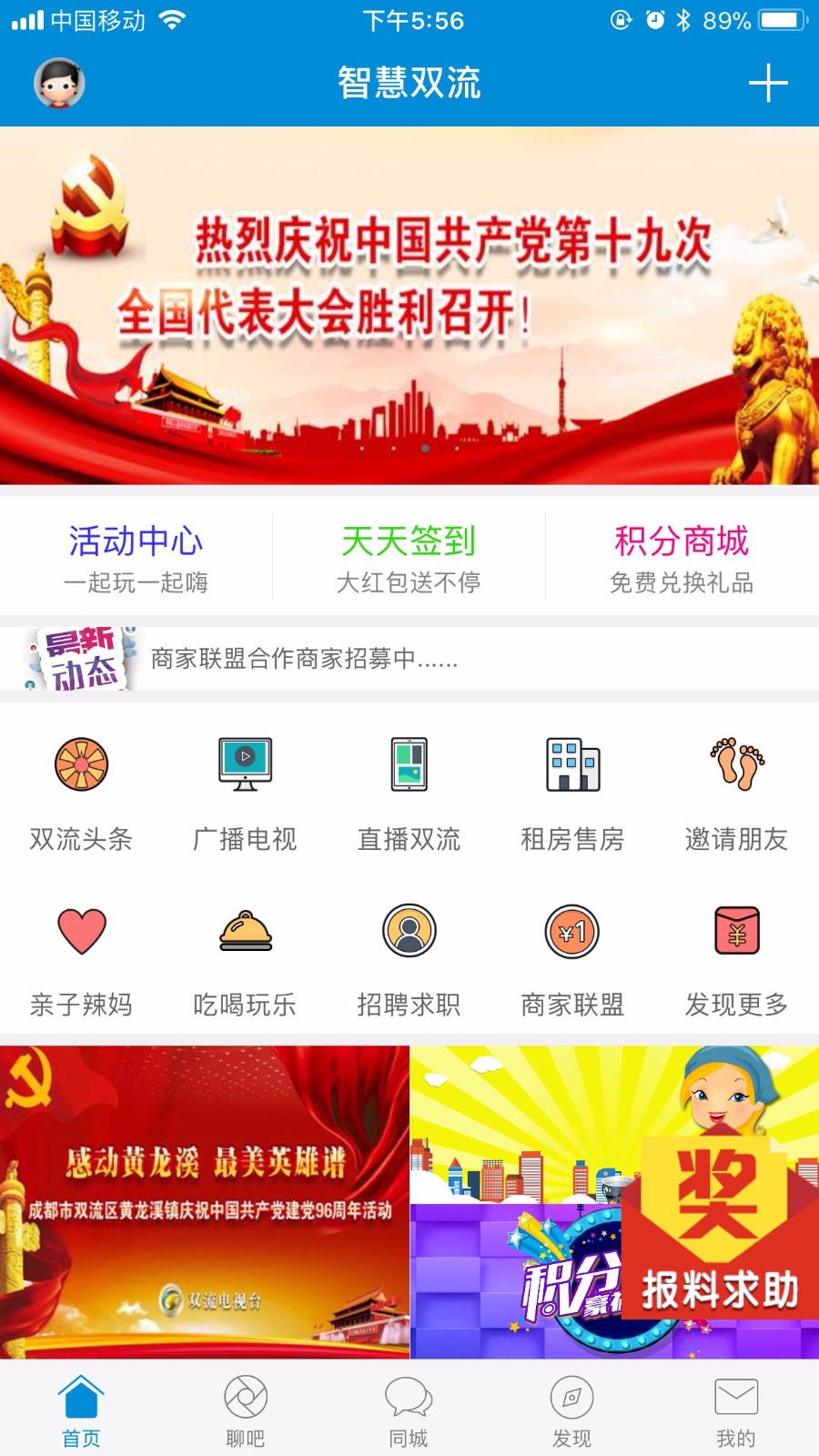Switch to the 同城 local tab
The width and height of the screenshot is (819, 1456).
point(409,1406)
